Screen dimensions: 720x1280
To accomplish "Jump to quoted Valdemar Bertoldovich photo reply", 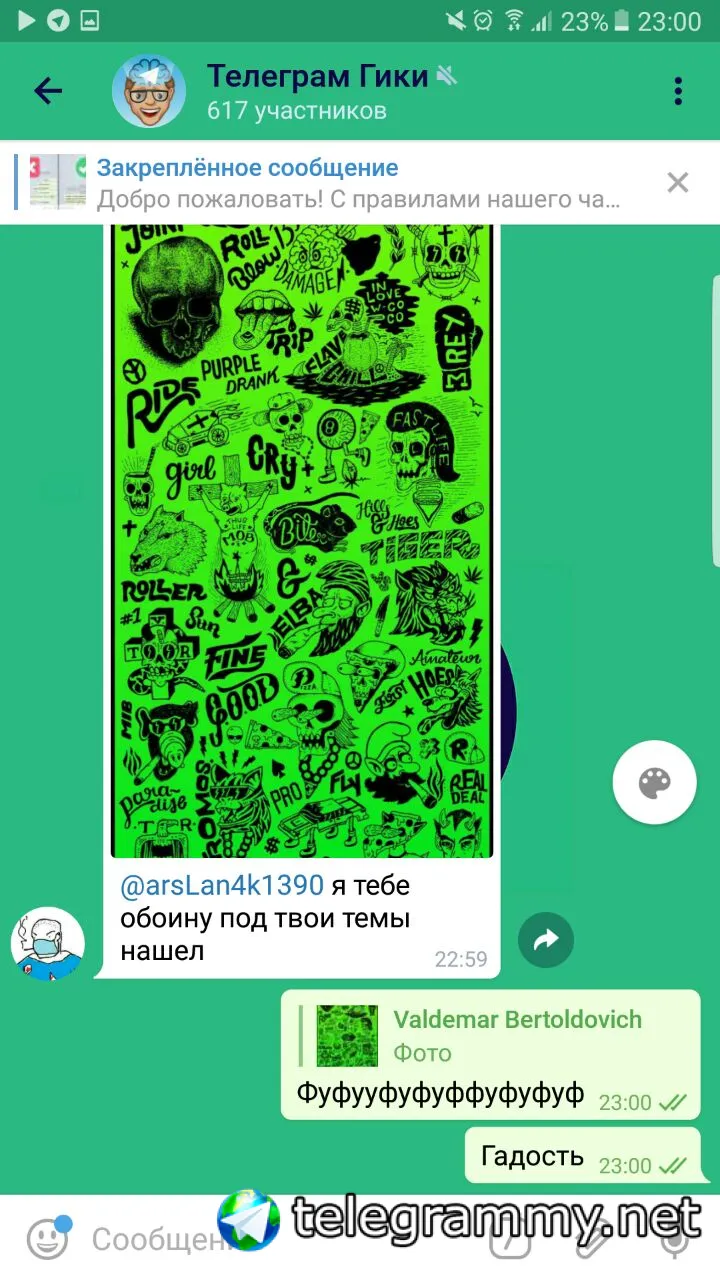I will click(x=480, y=1036).
